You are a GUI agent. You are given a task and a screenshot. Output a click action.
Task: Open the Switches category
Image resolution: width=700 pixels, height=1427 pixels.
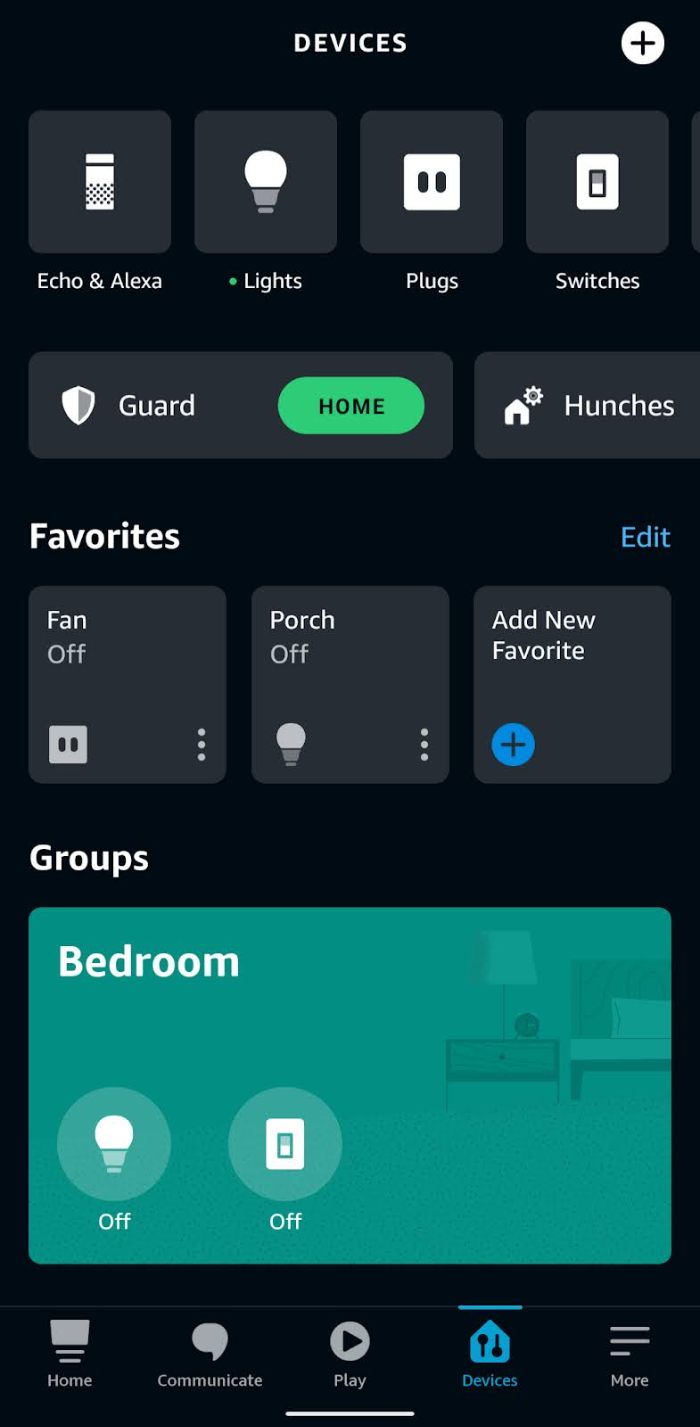597,182
